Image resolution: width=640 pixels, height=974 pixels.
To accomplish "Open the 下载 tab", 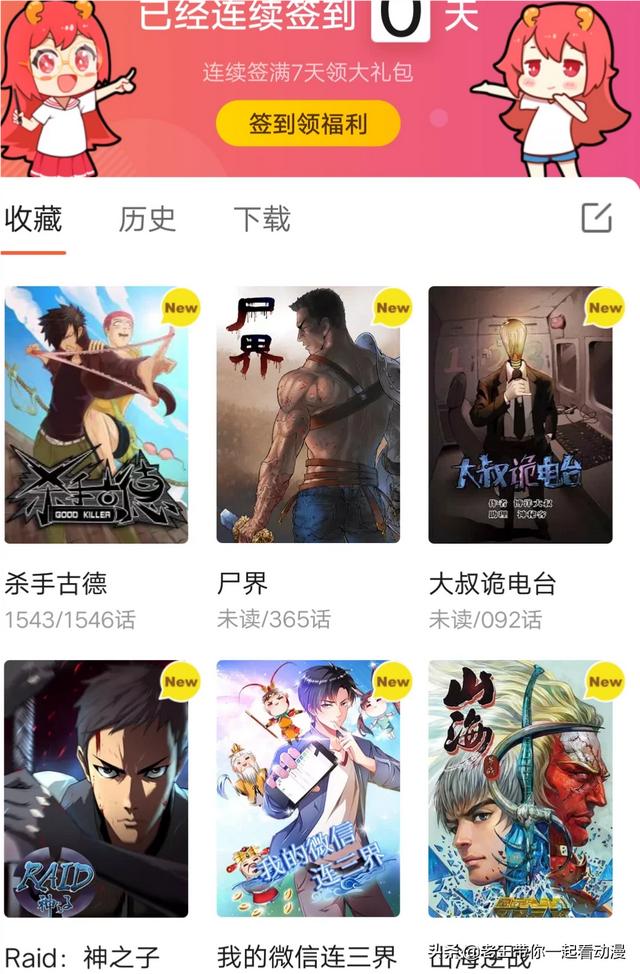I will click(262, 219).
